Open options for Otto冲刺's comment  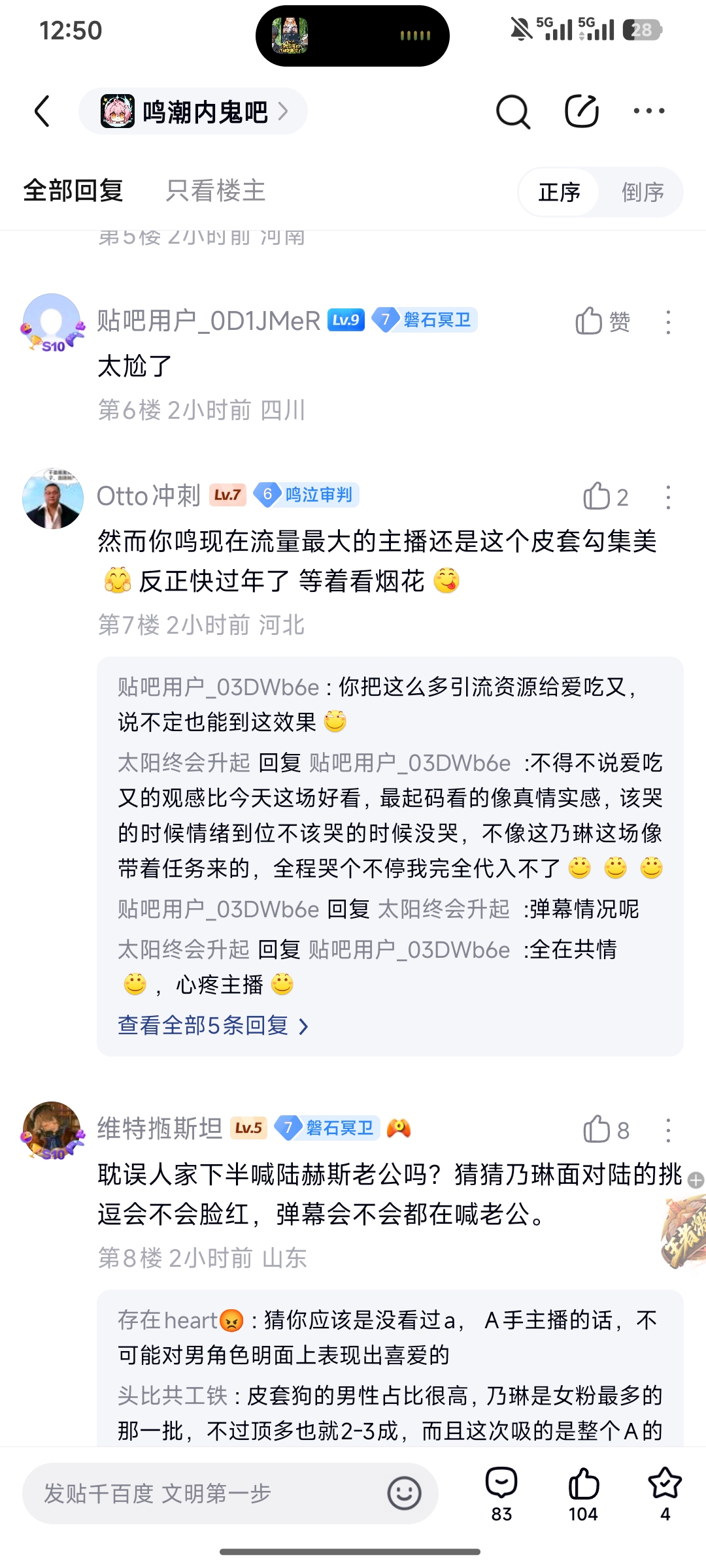[667, 497]
